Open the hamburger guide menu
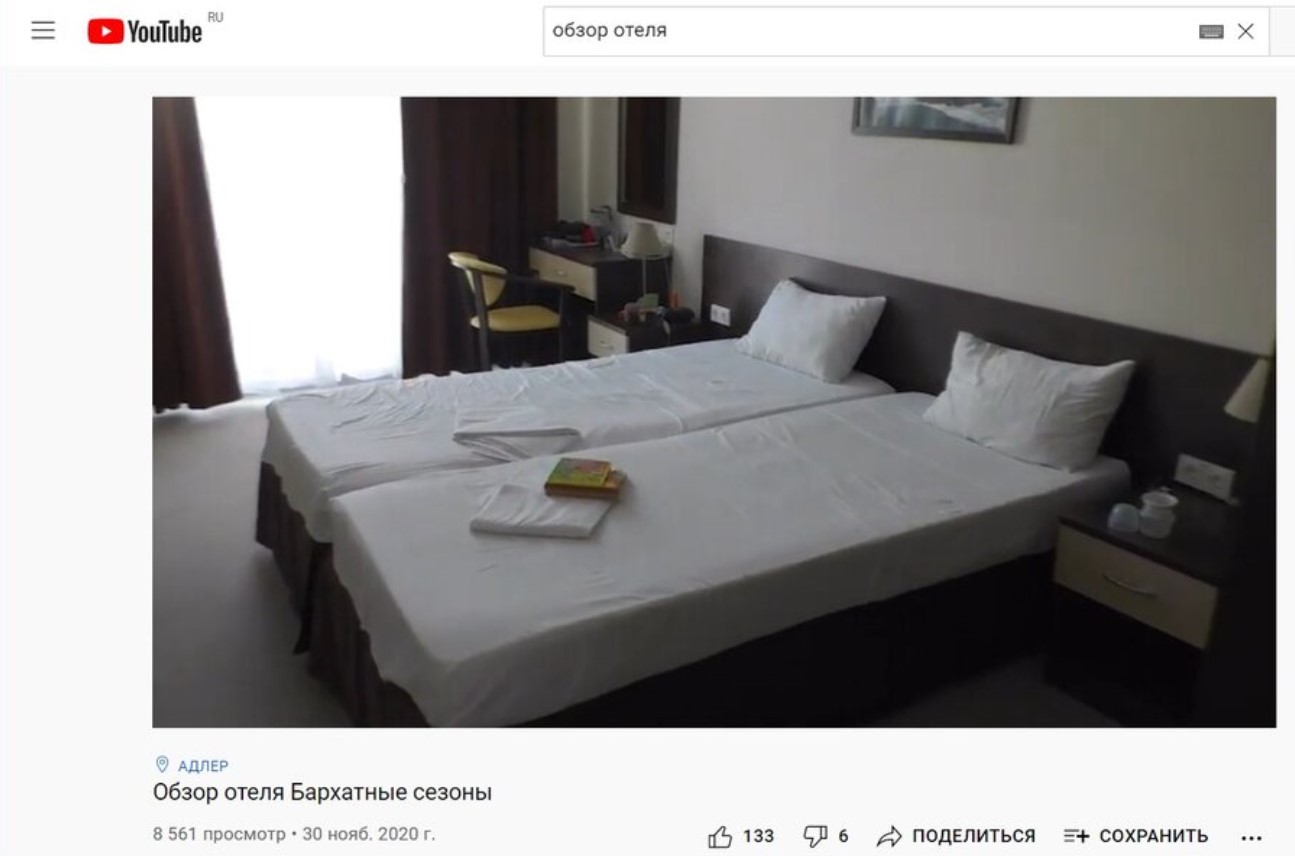The image size is (1295, 856). pos(43,31)
